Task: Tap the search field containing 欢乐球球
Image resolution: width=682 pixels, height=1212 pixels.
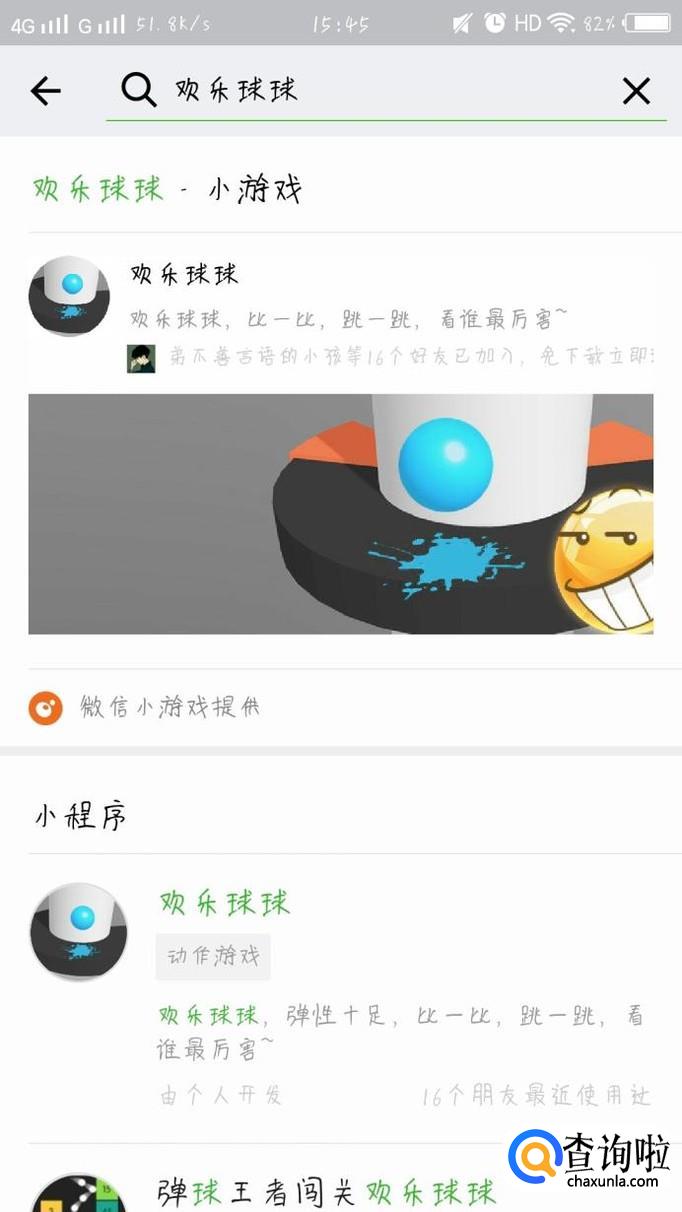Action: tap(380, 91)
